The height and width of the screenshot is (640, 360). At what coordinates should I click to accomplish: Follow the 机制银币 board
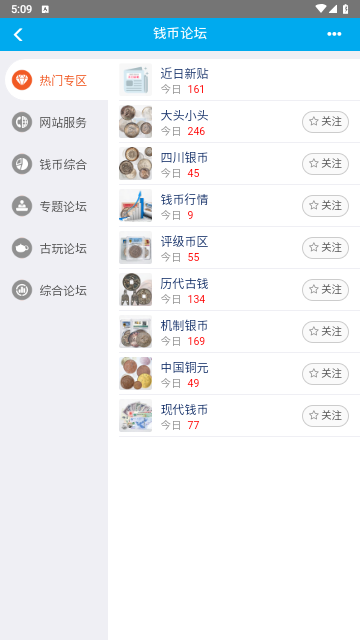[325, 332]
